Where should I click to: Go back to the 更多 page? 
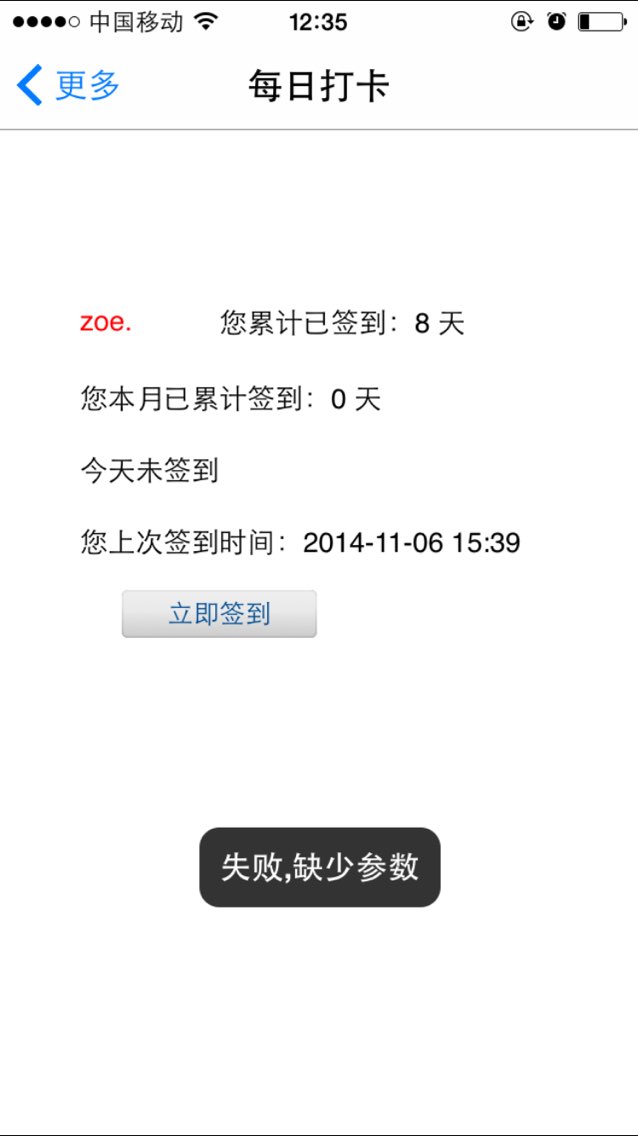pos(68,85)
